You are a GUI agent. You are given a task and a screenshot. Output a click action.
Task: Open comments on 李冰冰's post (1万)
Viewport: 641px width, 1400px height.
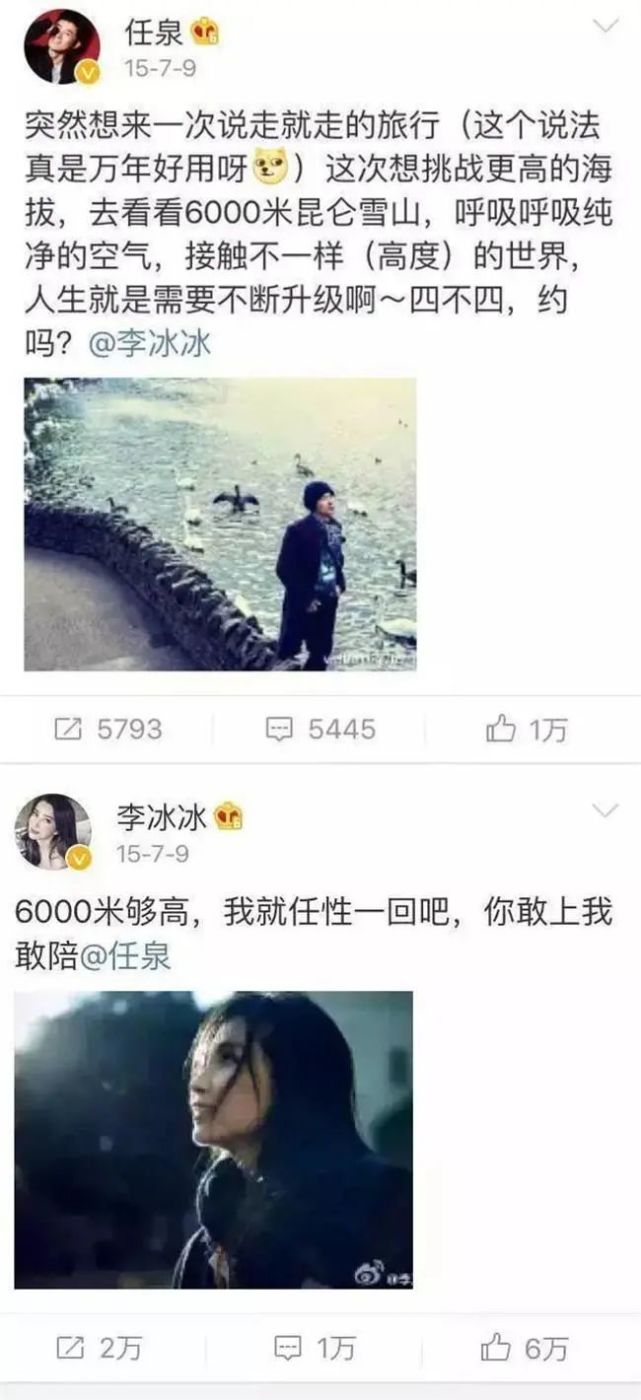[x=315, y=1348]
